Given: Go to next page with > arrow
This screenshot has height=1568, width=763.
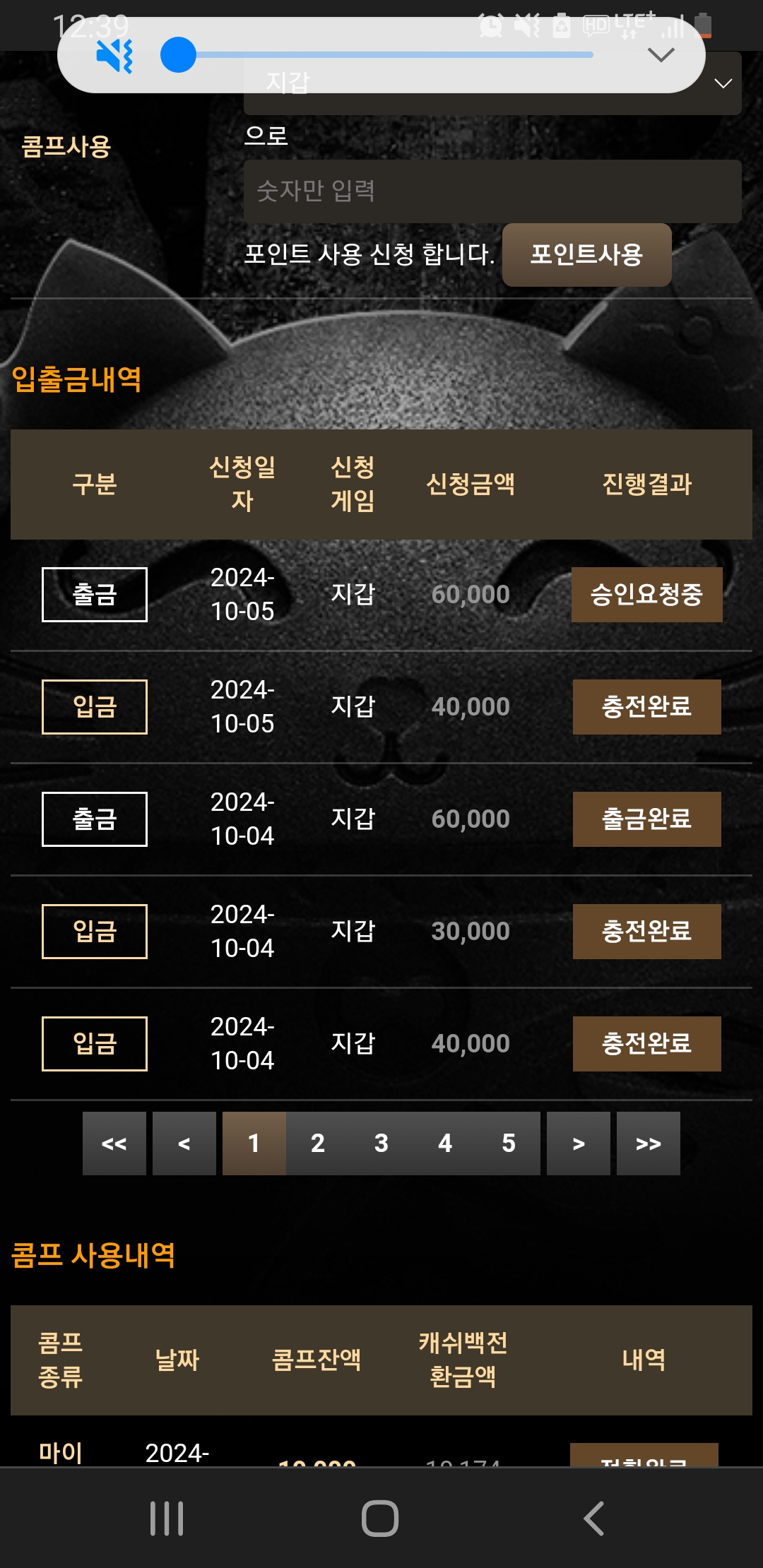Looking at the screenshot, I should tap(578, 1144).
